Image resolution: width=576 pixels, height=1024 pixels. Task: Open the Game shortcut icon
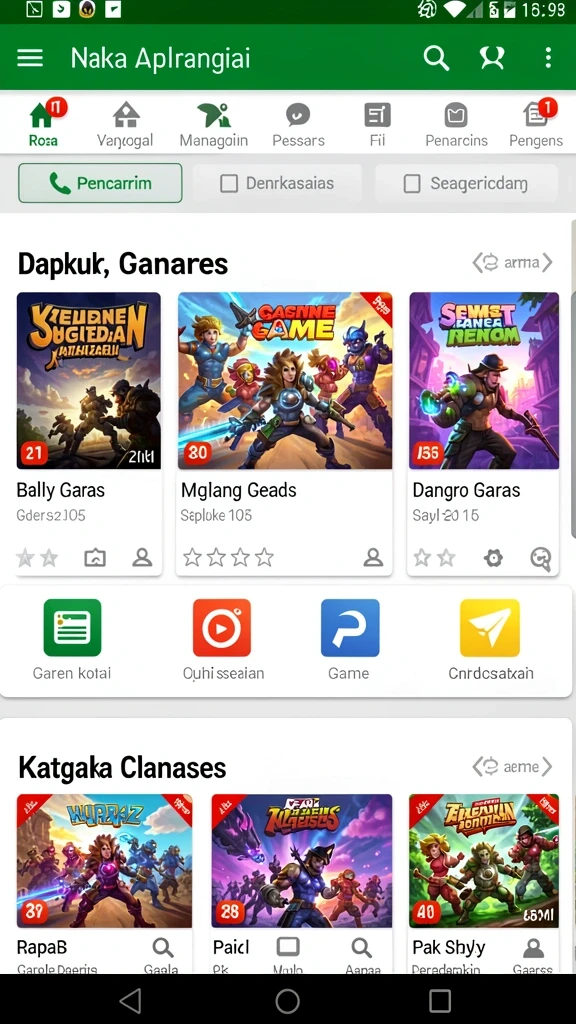[x=349, y=639]
